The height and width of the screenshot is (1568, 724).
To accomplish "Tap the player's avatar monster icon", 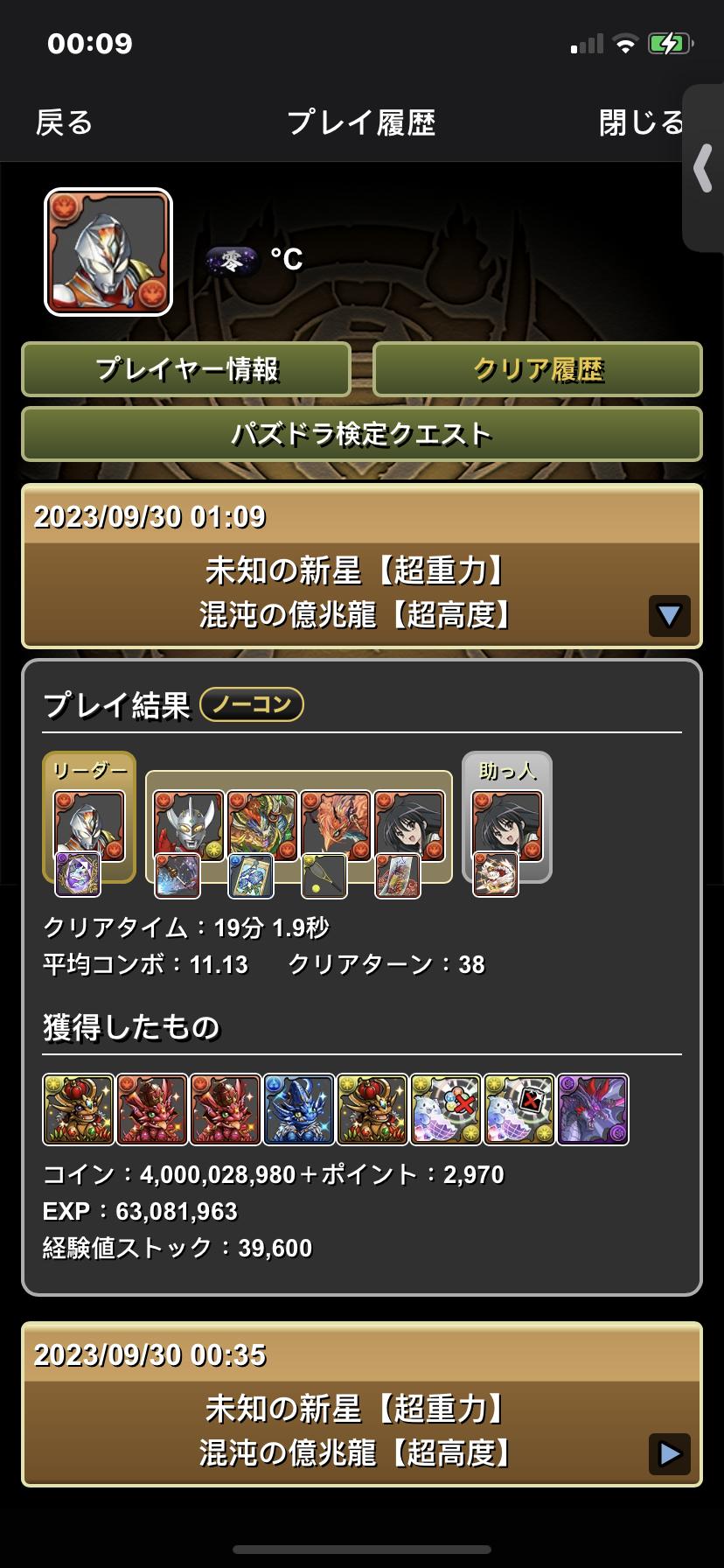I will [x=108, y=252].
